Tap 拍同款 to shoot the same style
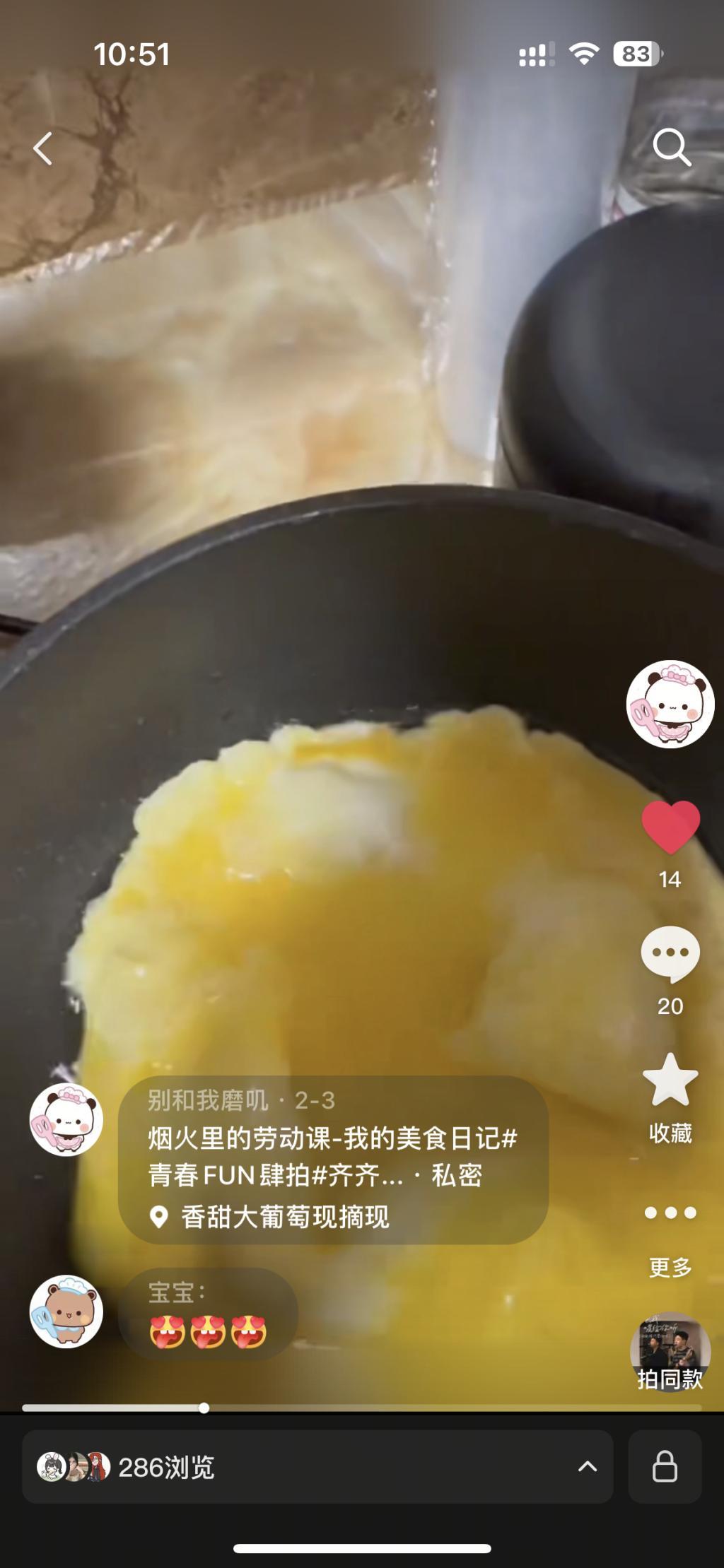The image size is (724, 1568). [670, 1352]
